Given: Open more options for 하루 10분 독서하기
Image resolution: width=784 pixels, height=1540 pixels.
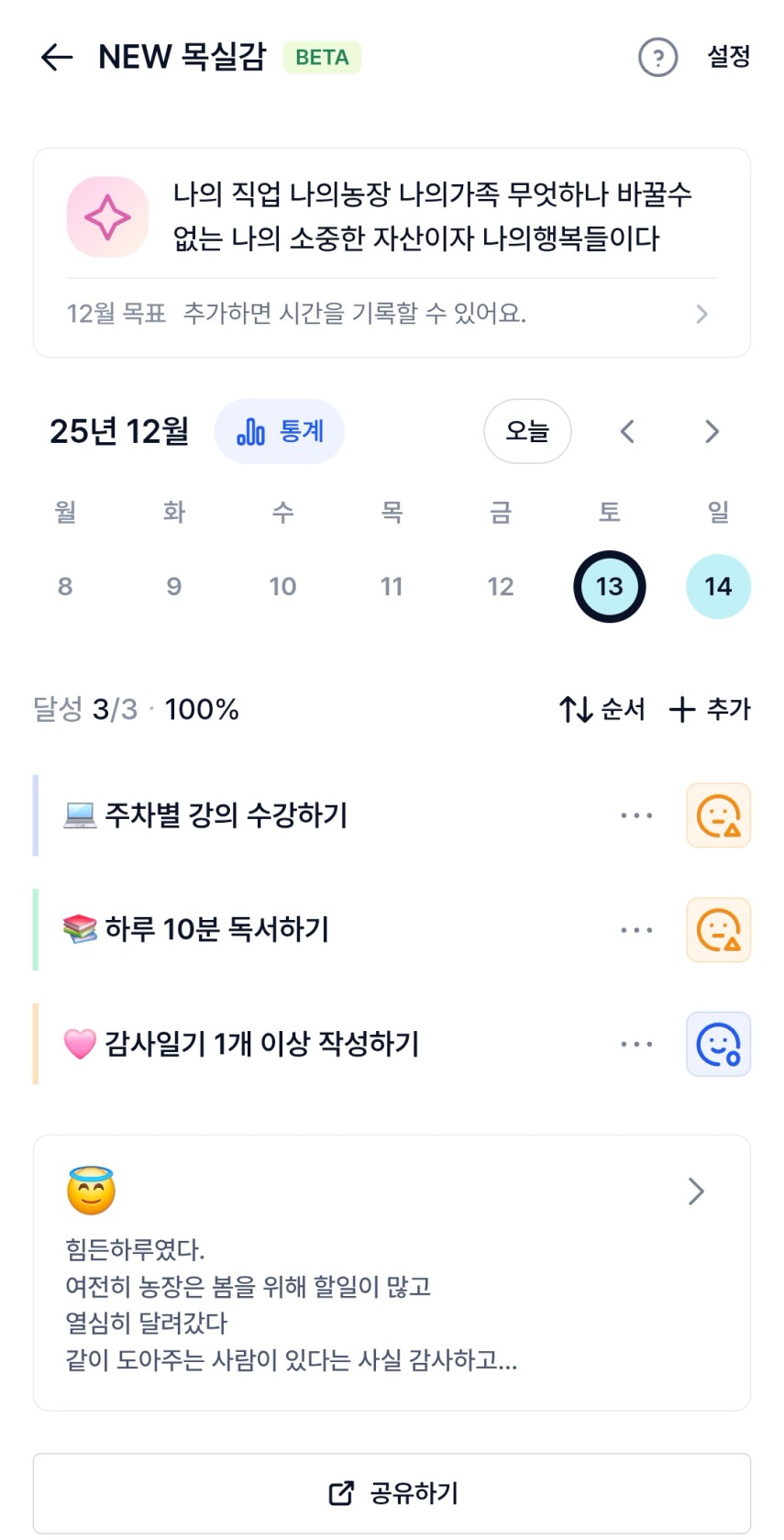Looking at the screenshot, I should (636, 930).
